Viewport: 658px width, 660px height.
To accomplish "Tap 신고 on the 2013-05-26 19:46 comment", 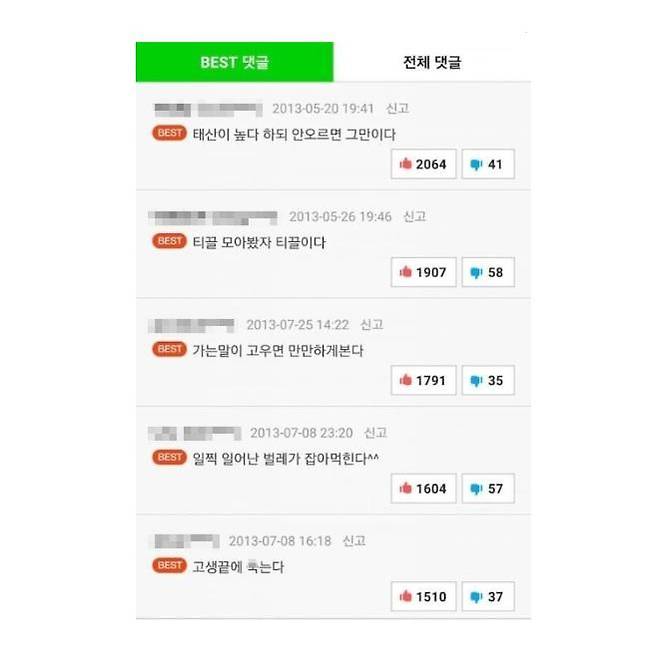I will click(x=414, y=216).
